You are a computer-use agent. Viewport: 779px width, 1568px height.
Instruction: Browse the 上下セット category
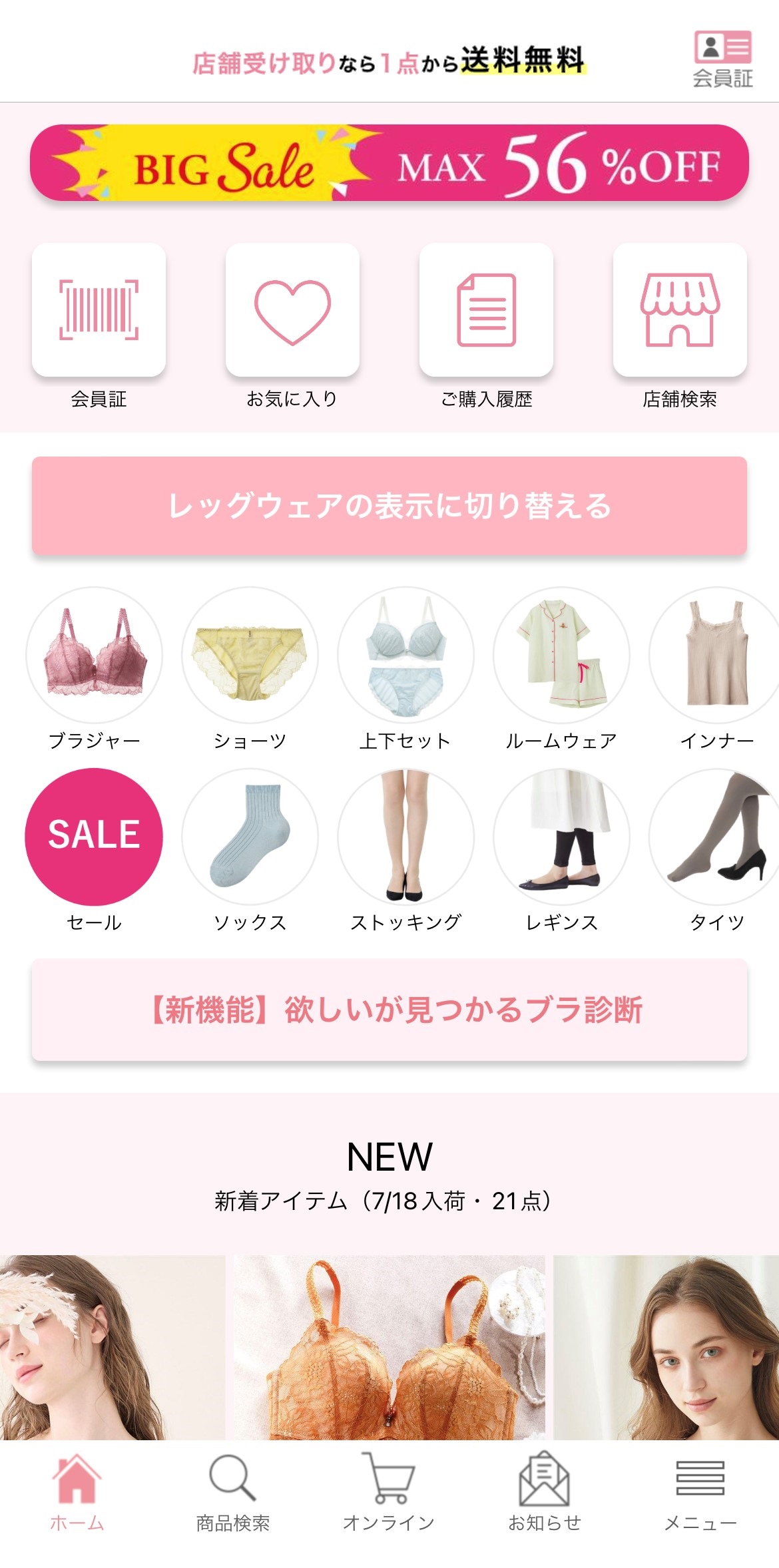pos(405,655)
